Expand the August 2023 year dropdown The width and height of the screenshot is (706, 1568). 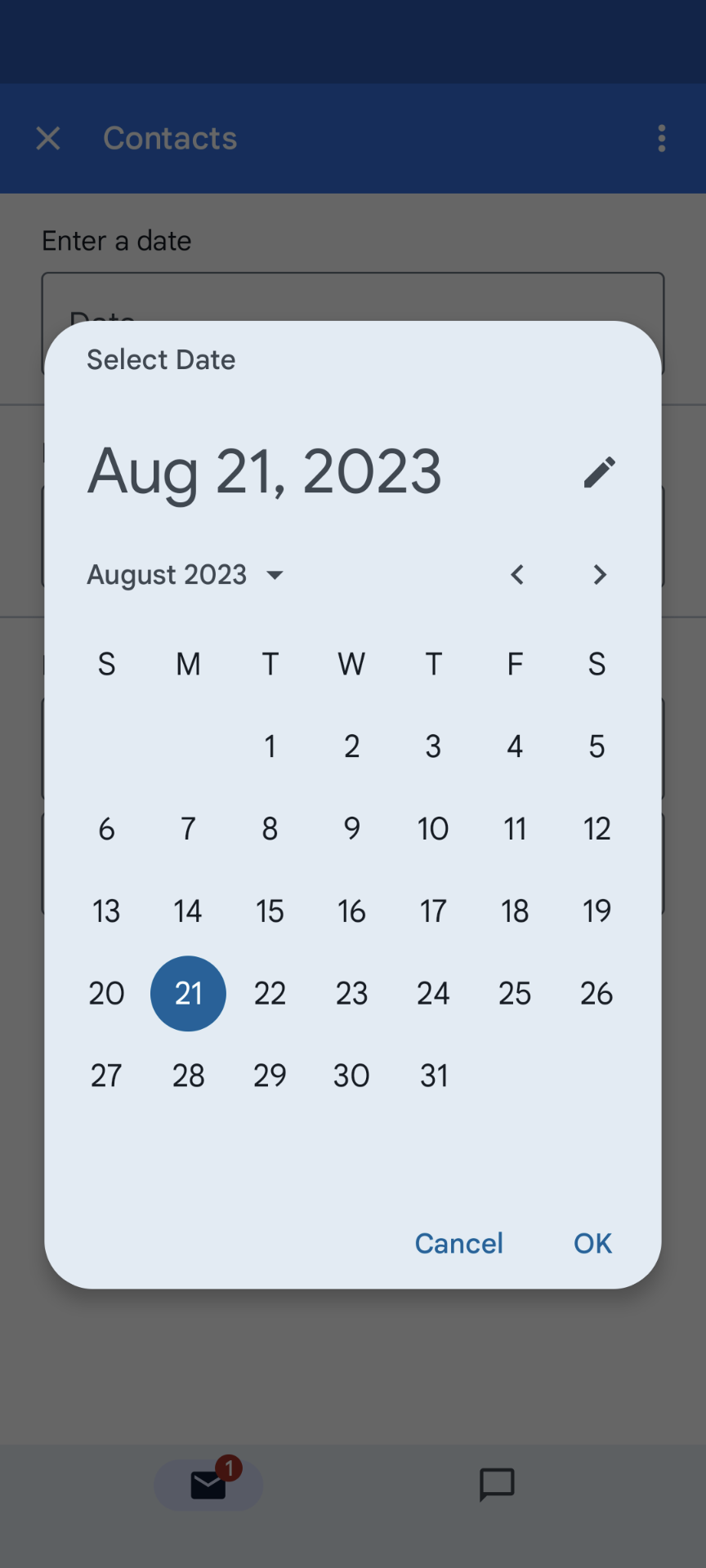point(186,575)
